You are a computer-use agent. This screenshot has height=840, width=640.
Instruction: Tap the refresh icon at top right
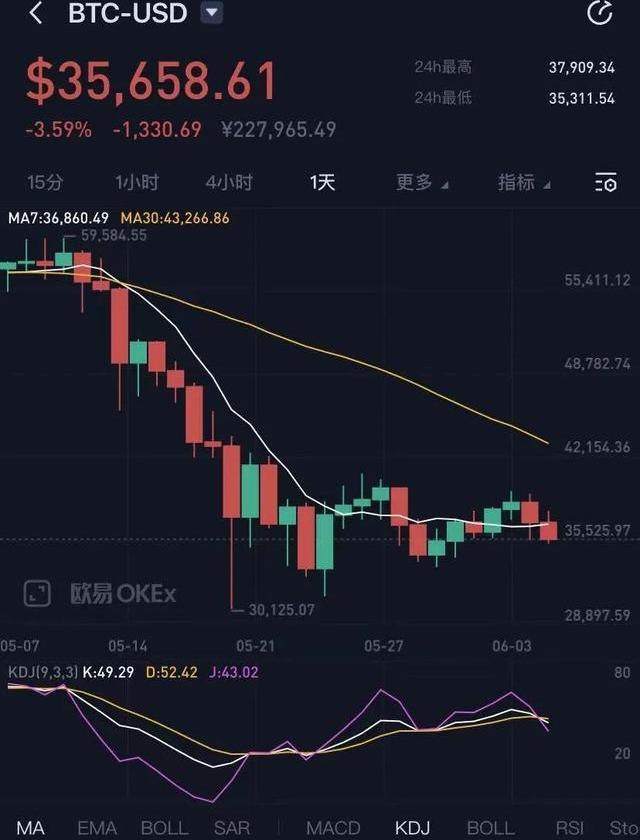599,14
